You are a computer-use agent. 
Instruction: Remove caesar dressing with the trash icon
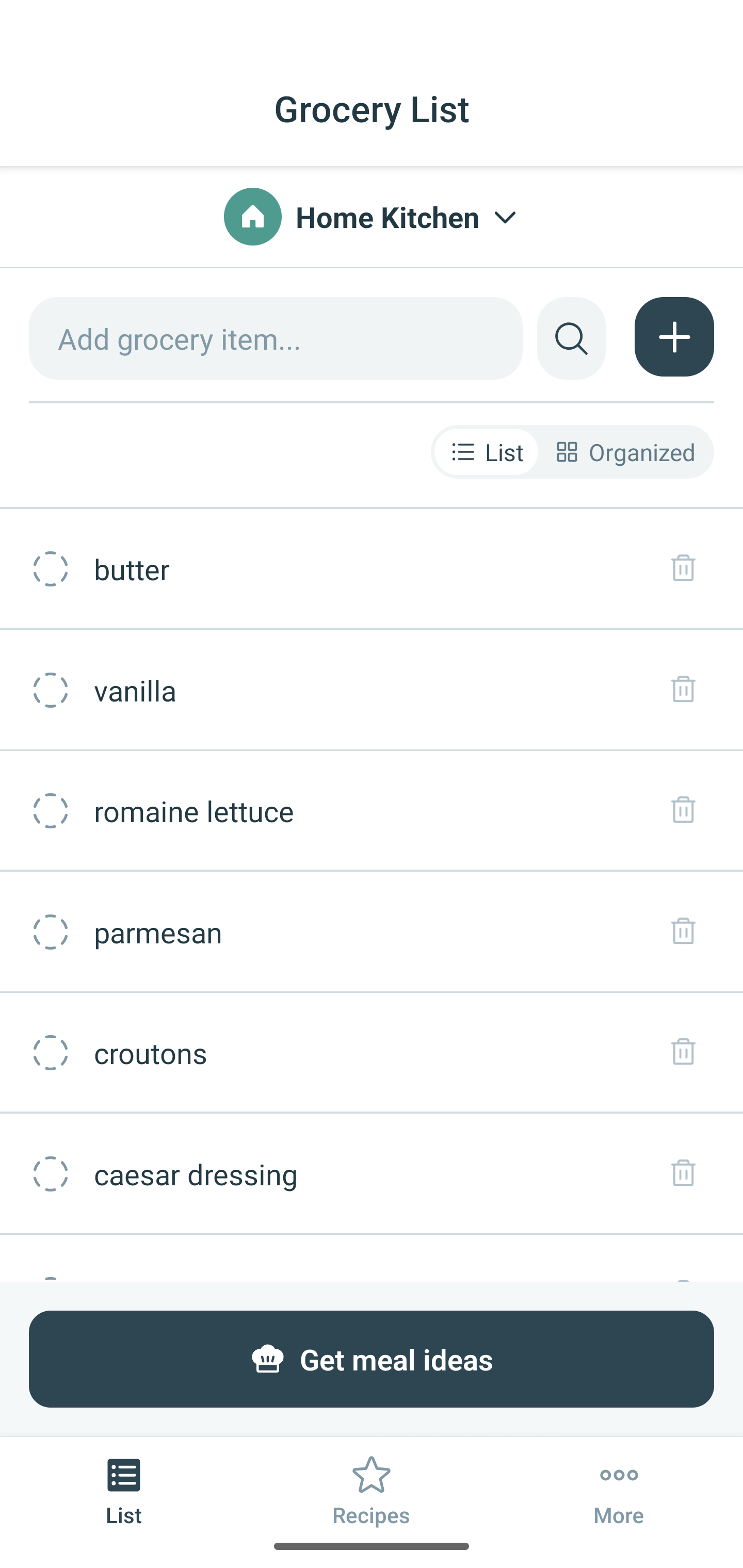coord(682,1173)
